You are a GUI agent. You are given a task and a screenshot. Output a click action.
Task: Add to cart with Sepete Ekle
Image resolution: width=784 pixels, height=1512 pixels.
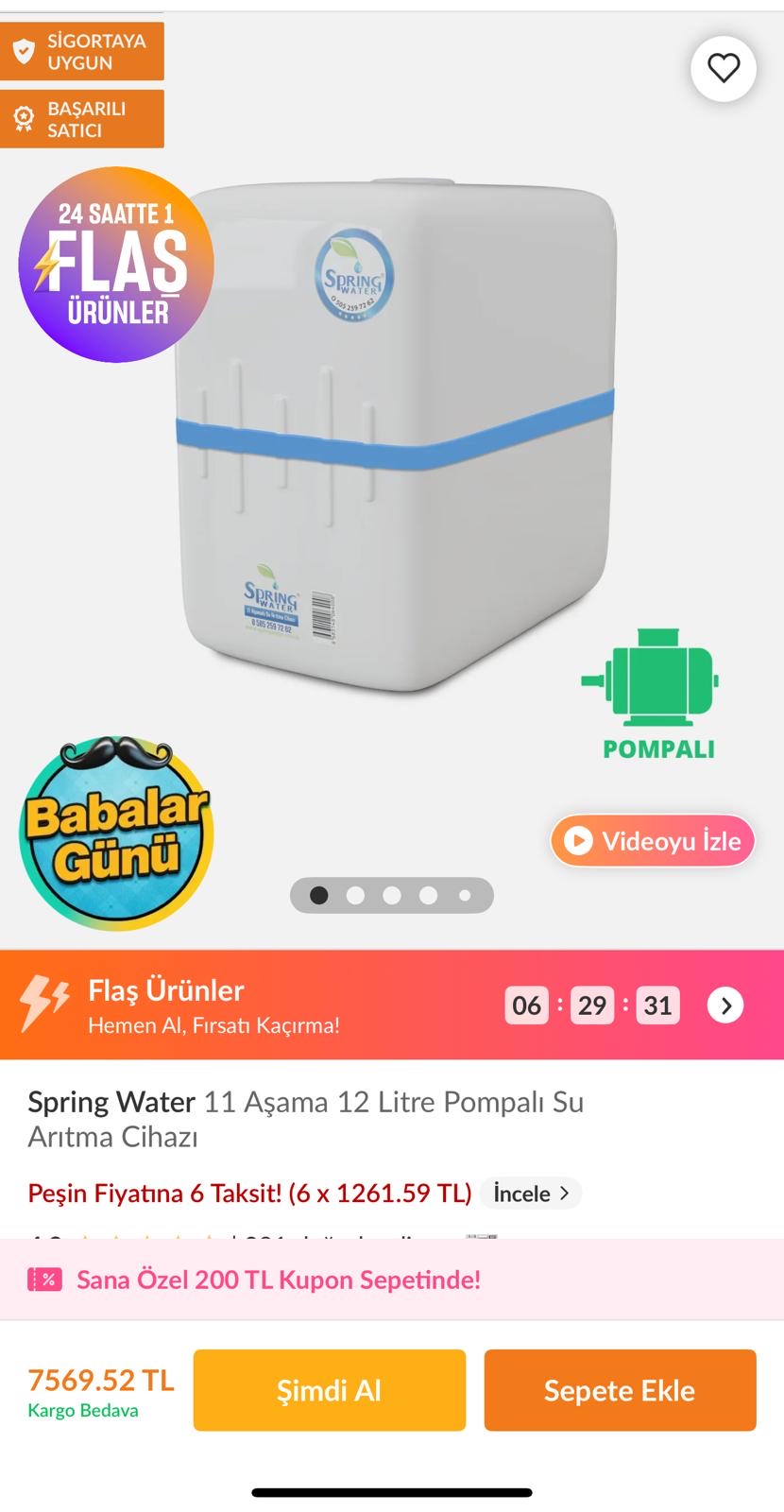(x=620, y=1390)
